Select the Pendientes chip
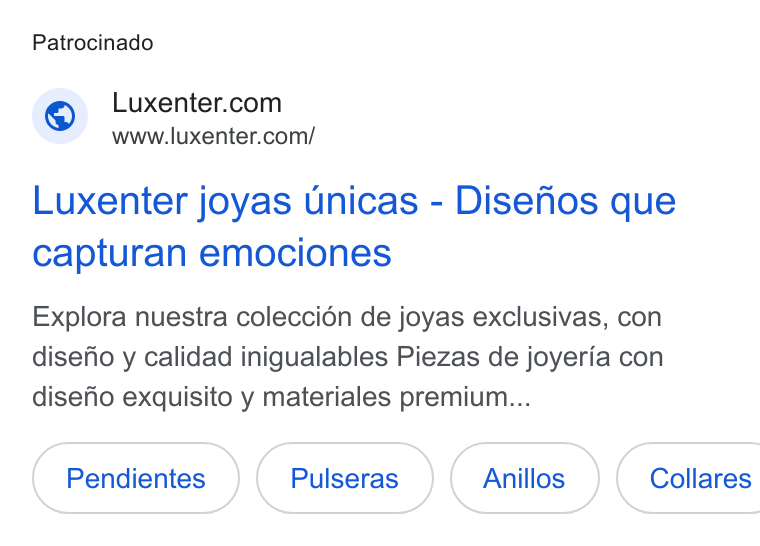Screen dimensions: 760x546 [136, 478]
